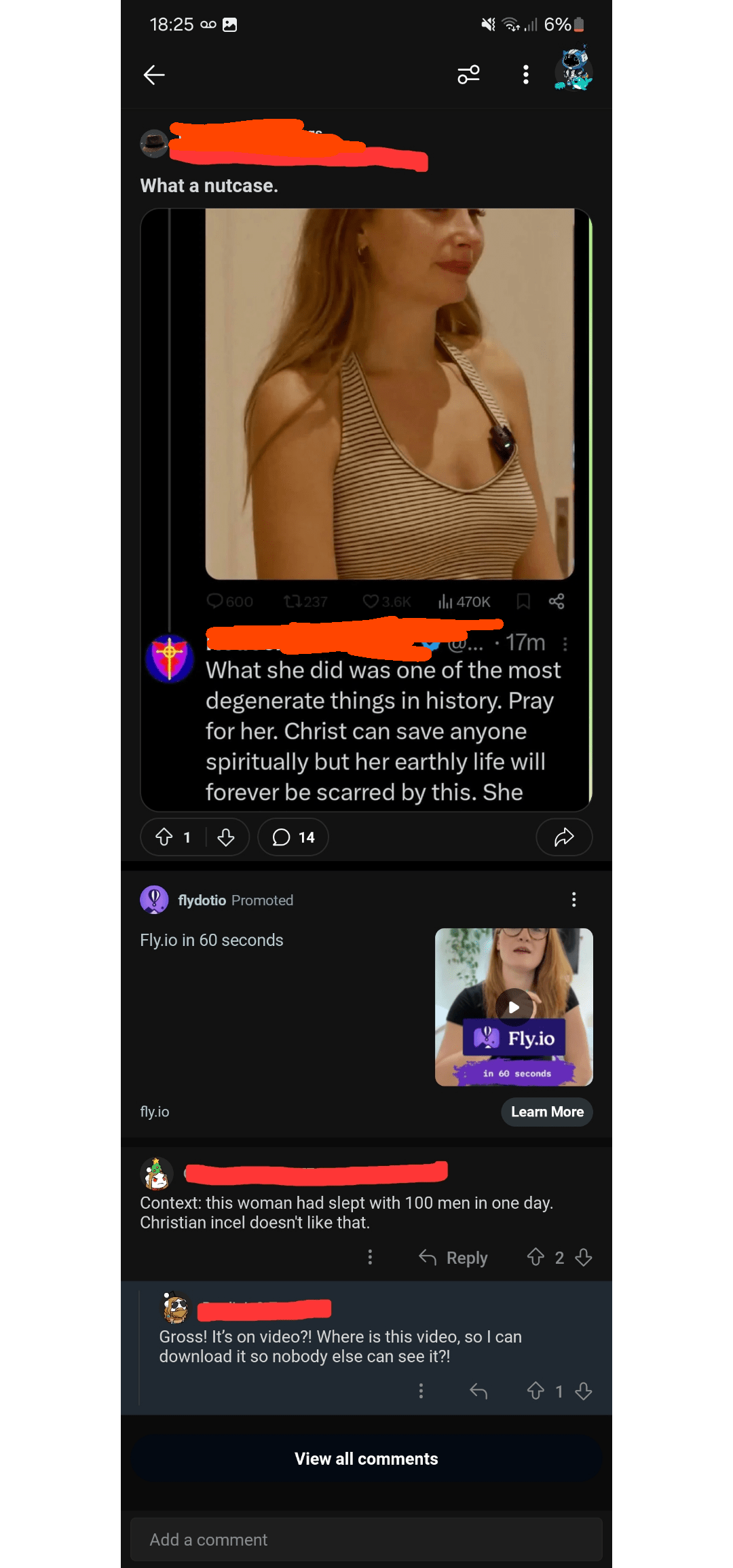This screenshot has width=733, height=1568.
Task: Open options for the flydotio ad
Action: (x=574, y=900)
